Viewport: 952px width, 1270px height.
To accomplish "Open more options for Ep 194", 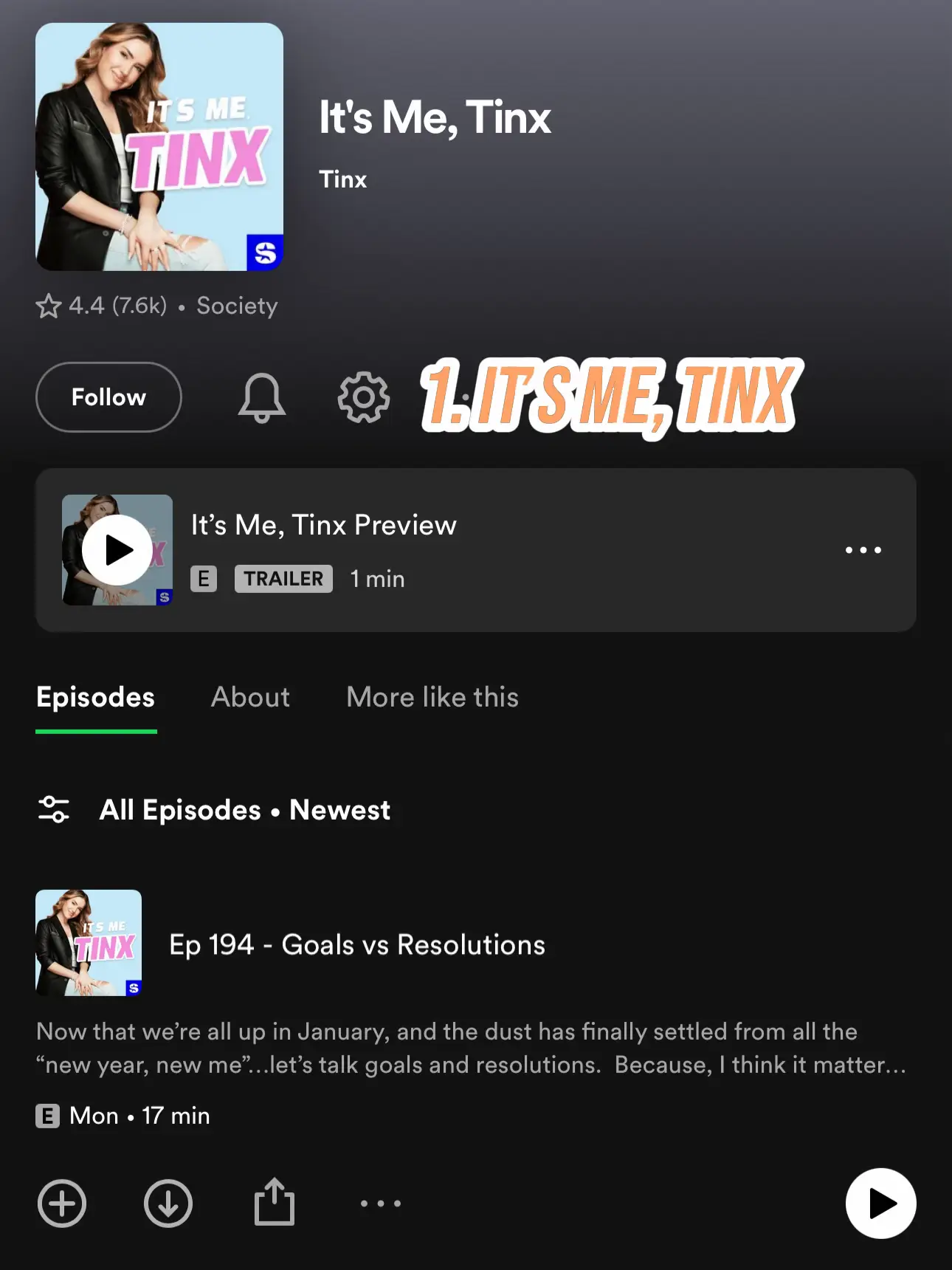I will click(381, 1204).
